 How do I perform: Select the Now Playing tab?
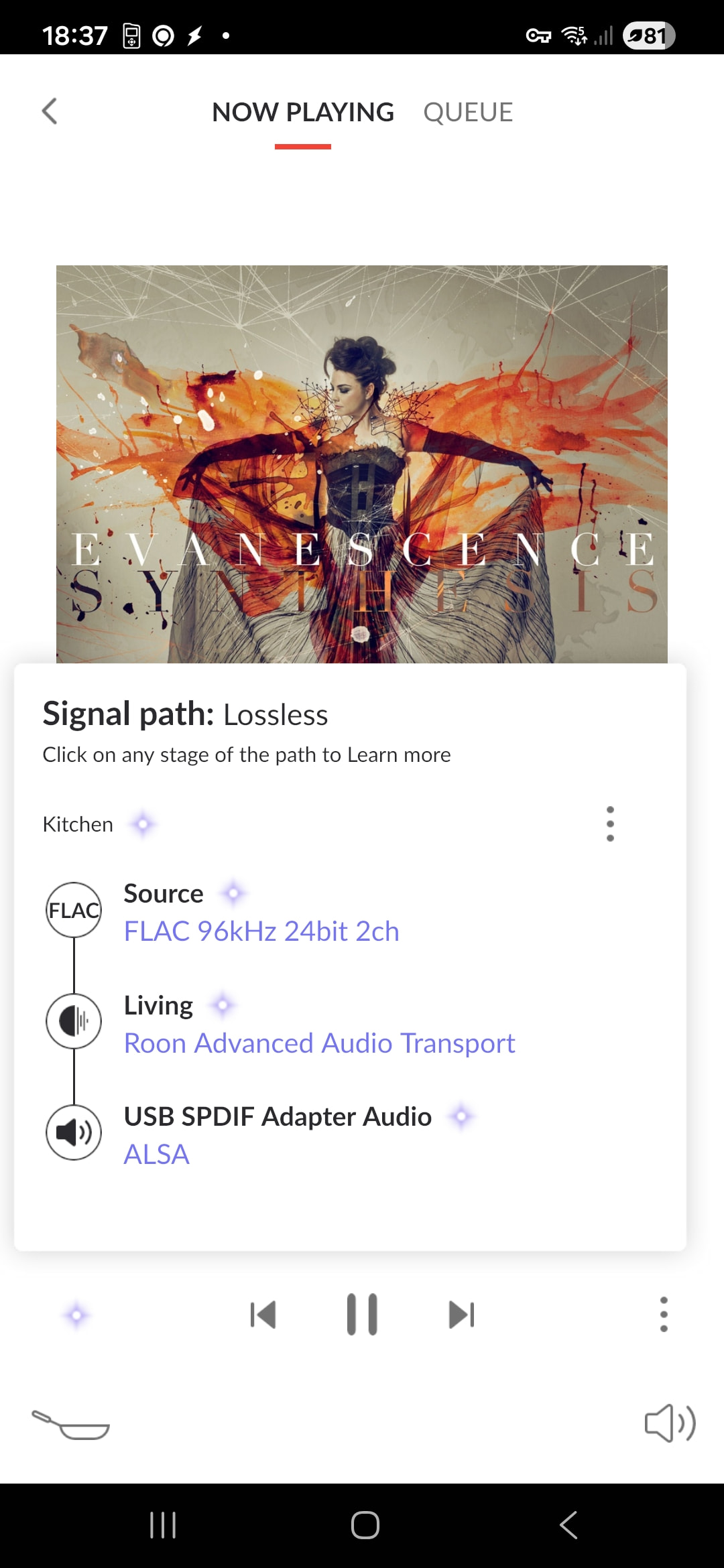click(303, 113)
